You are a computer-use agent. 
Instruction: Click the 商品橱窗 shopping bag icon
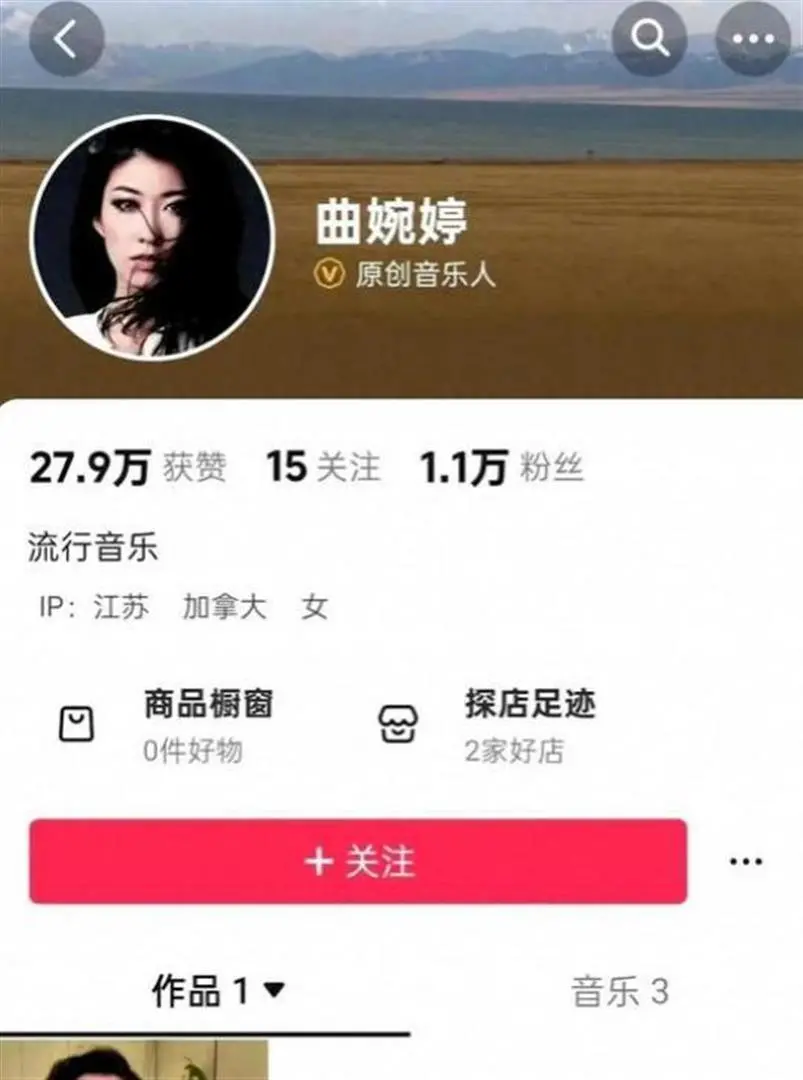pos(74,718)
